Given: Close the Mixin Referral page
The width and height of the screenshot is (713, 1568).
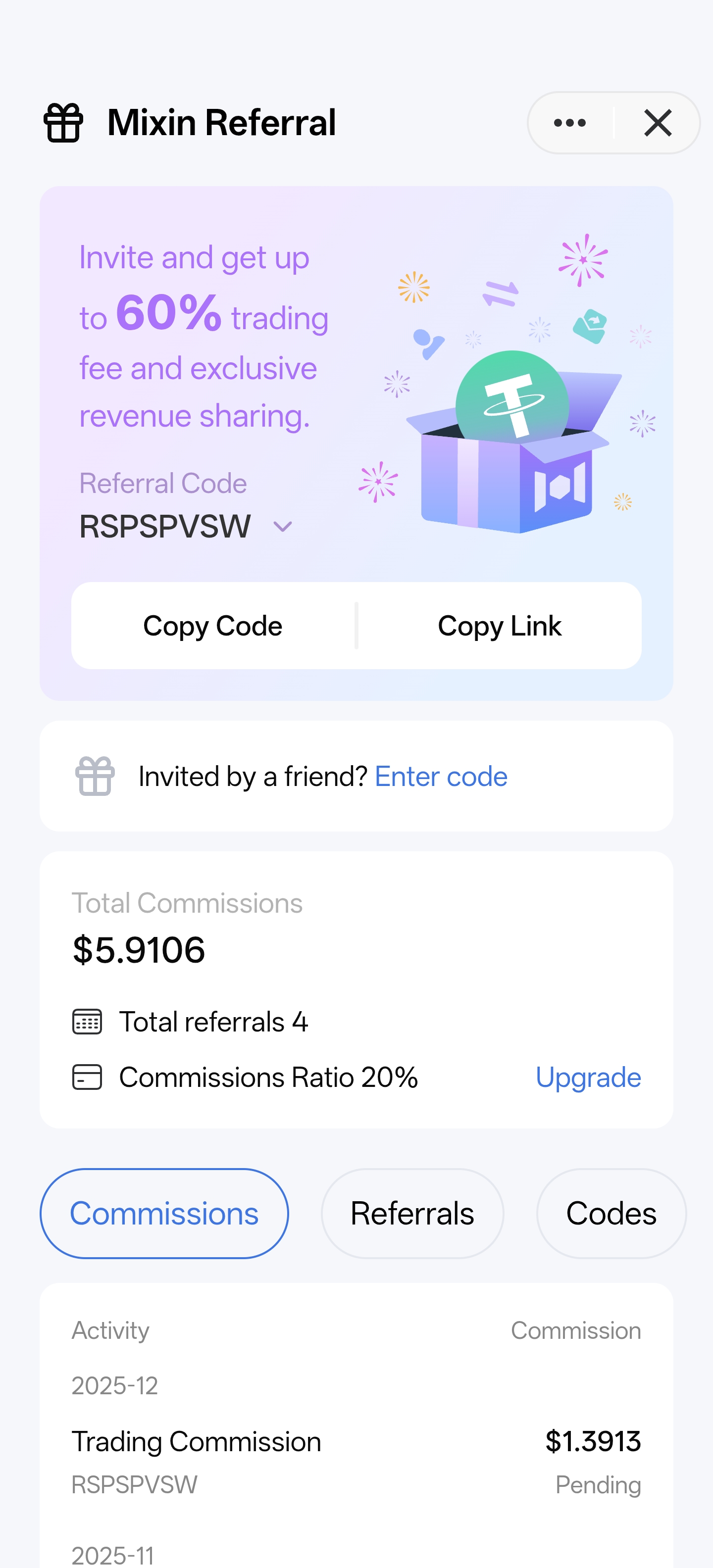Looking at the screenshot, I should coord(658,123).
